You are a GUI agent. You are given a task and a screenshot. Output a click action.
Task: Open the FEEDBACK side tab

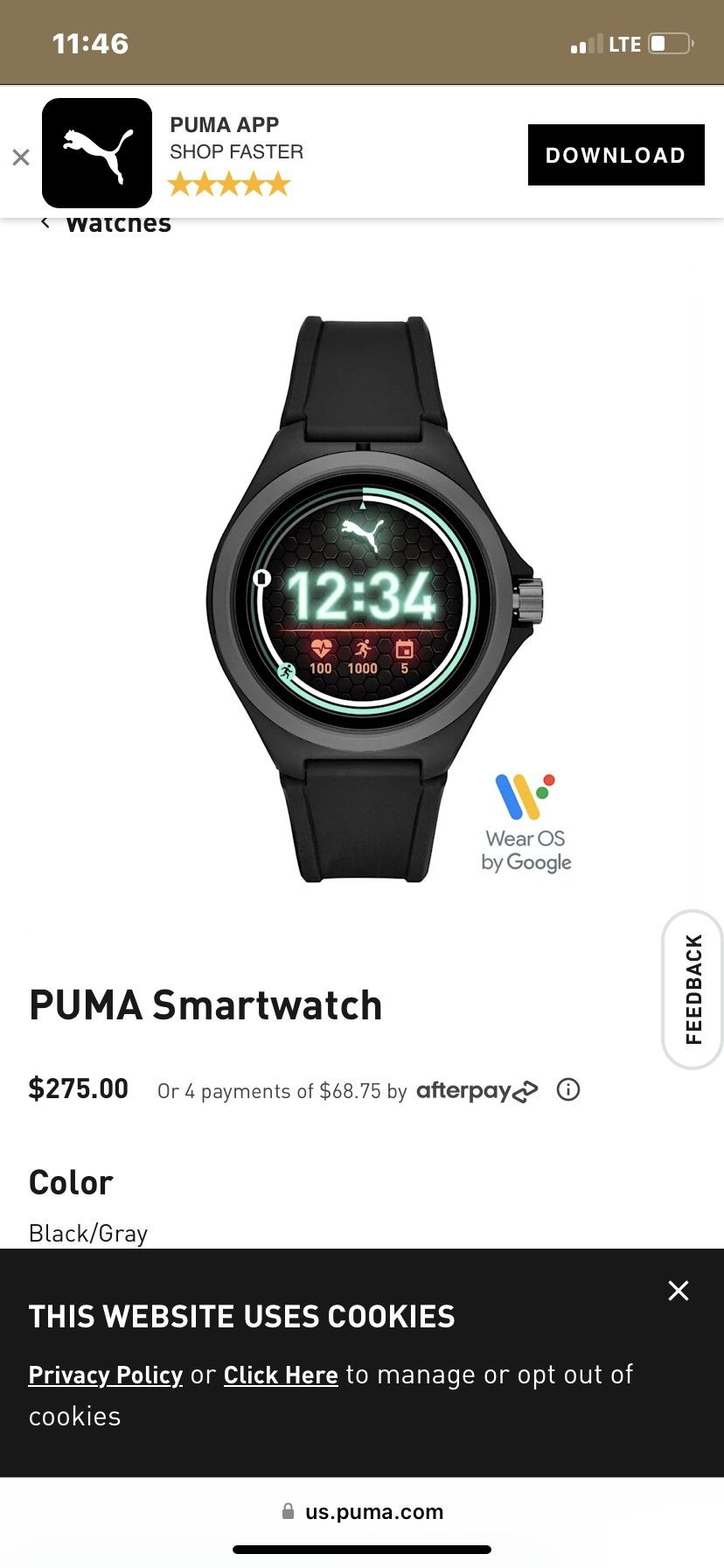(693, 990)
